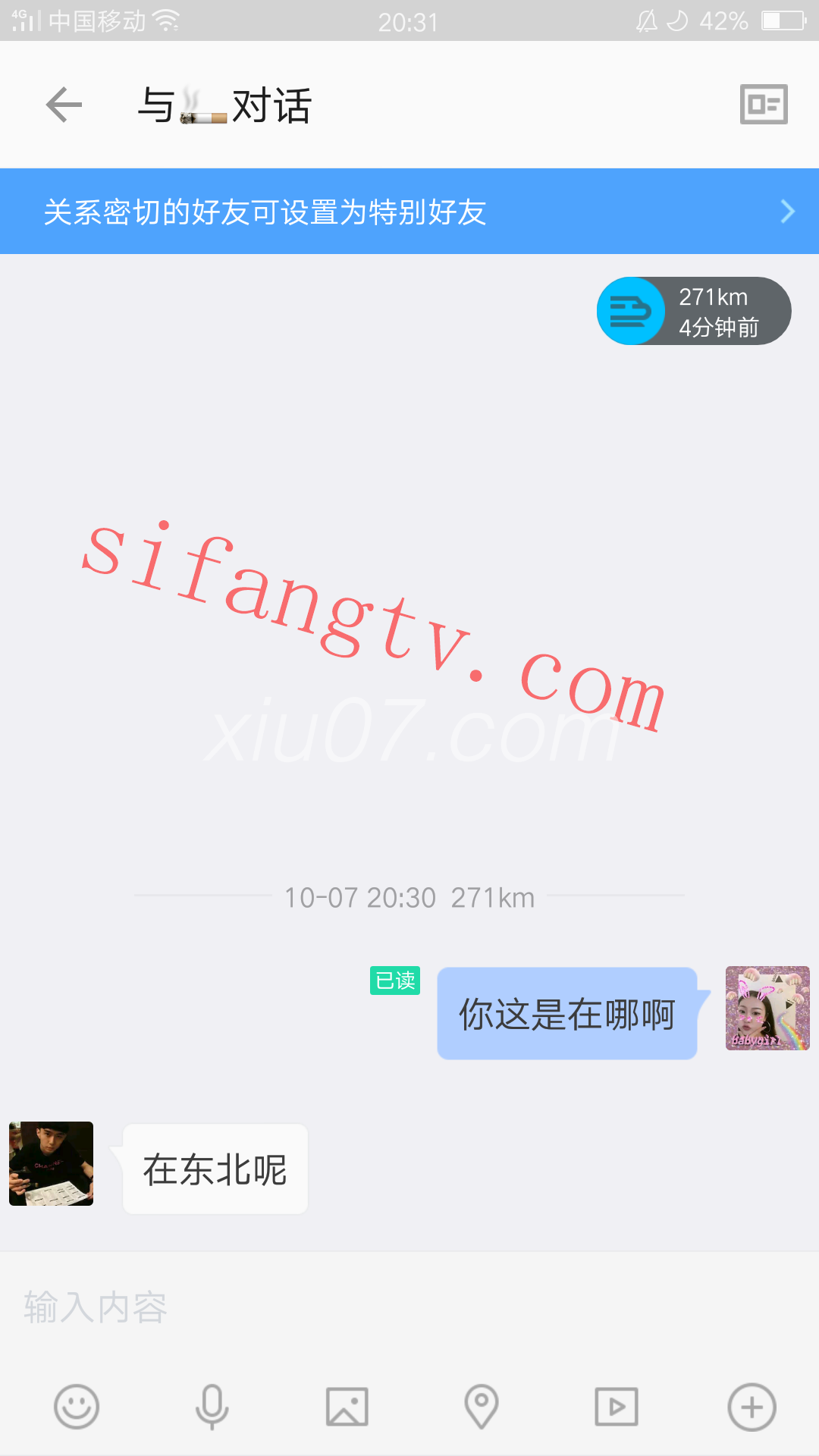Open more attachment options plus
Image resolution: width=819 pixels, height=1456 pixels.
coord(752,1407)
